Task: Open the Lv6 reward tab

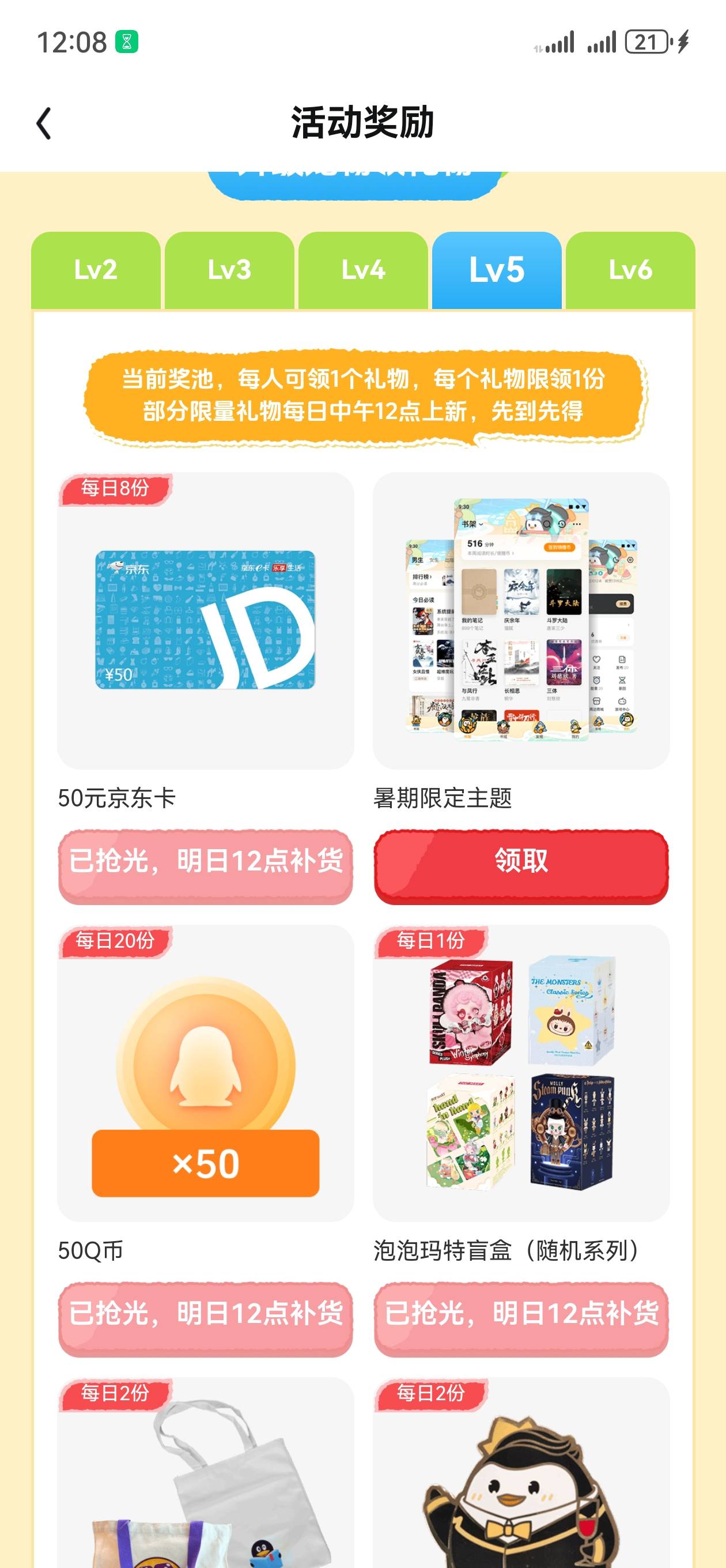Action: point(630,270)
